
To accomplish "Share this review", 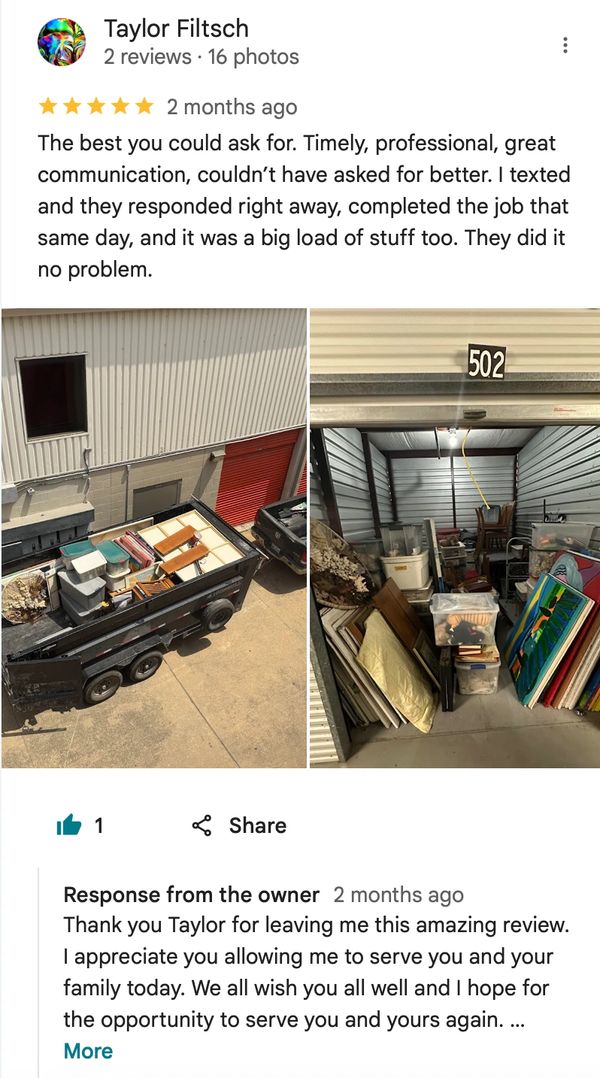I will [x=239, y=825].
